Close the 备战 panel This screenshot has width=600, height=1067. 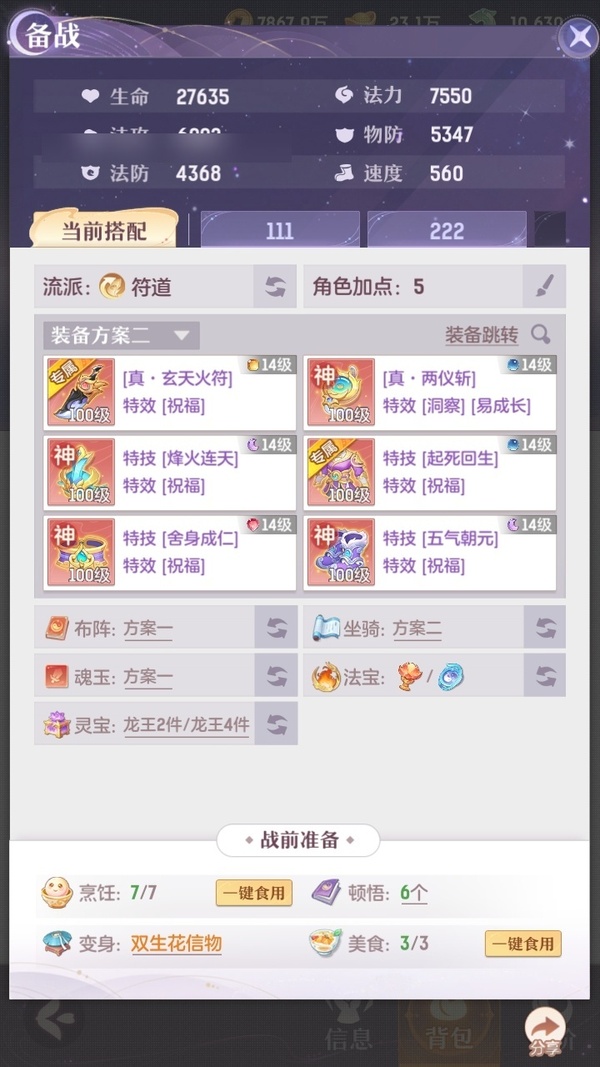click(x=578, y=38)
